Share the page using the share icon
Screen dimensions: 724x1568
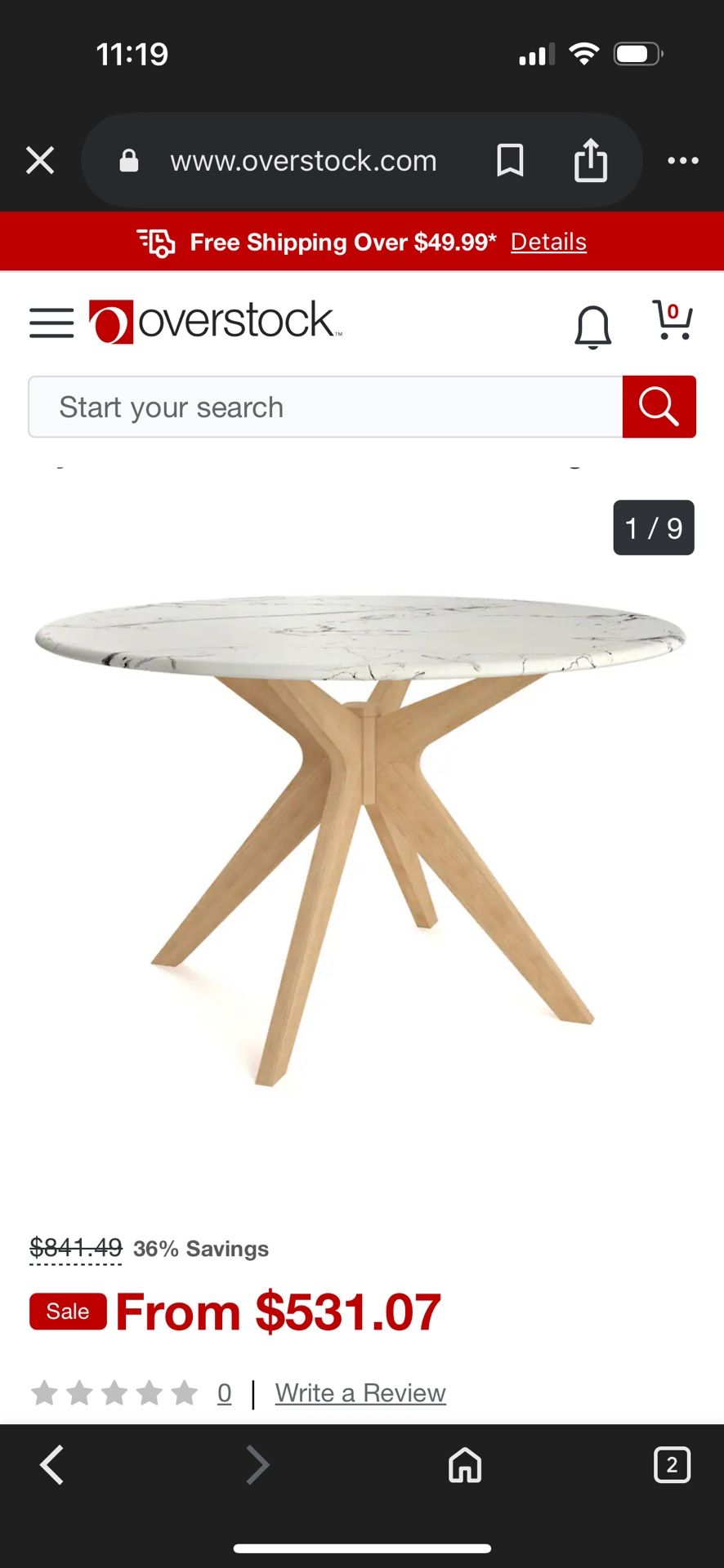591,160
